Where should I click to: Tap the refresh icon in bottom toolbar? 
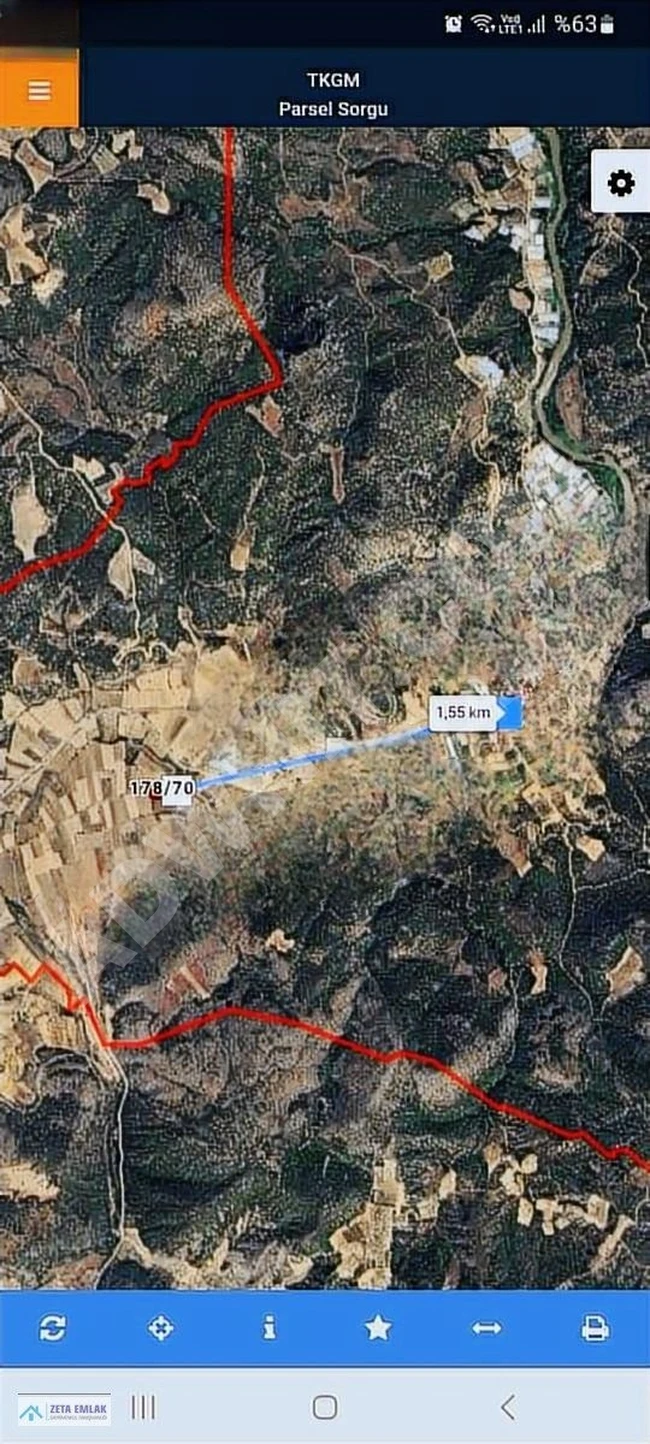point(53,1328)
